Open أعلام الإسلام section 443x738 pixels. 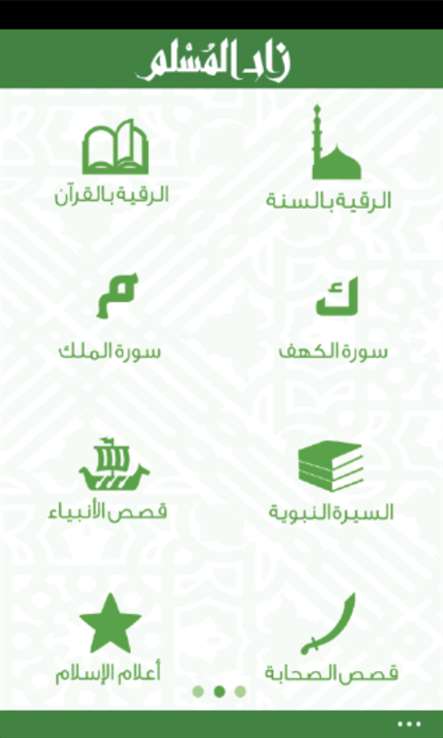tap(109, 639)
